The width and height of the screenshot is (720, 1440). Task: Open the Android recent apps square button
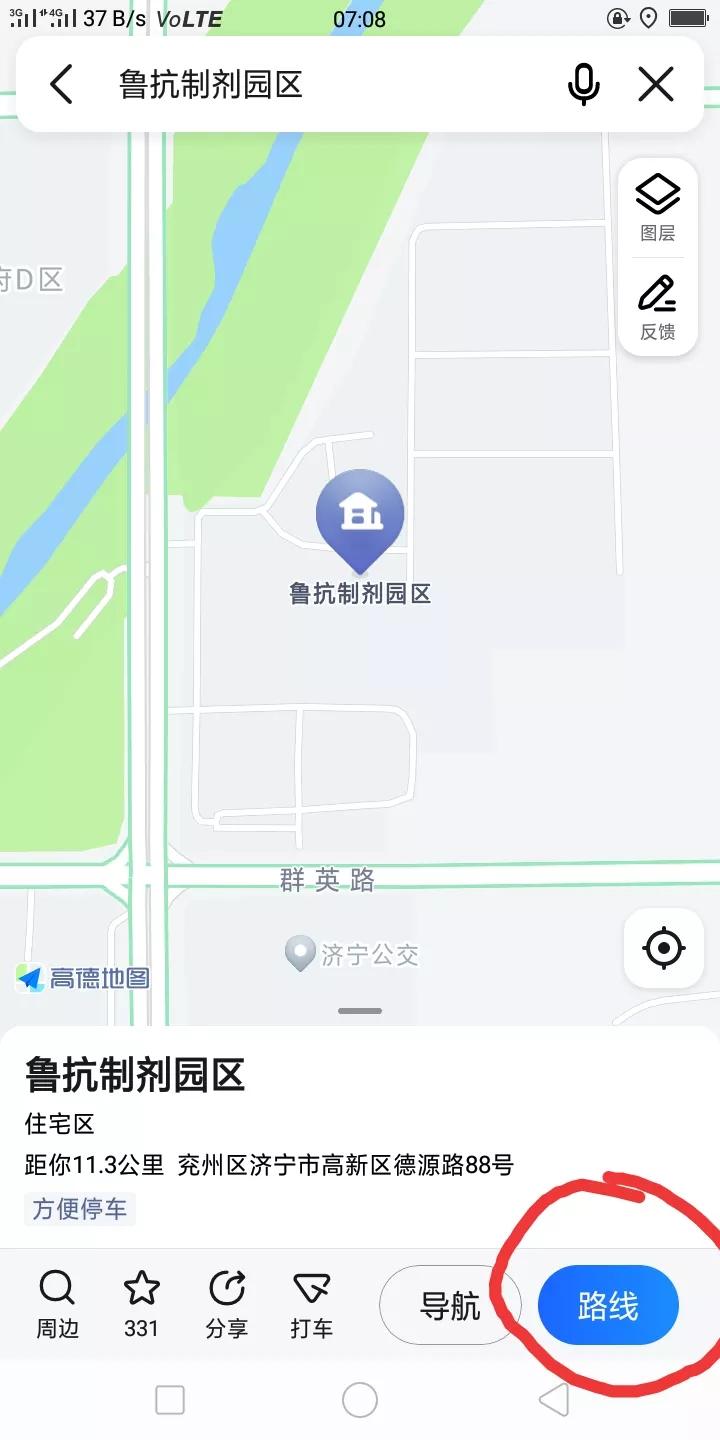(x=172, y=1400)
